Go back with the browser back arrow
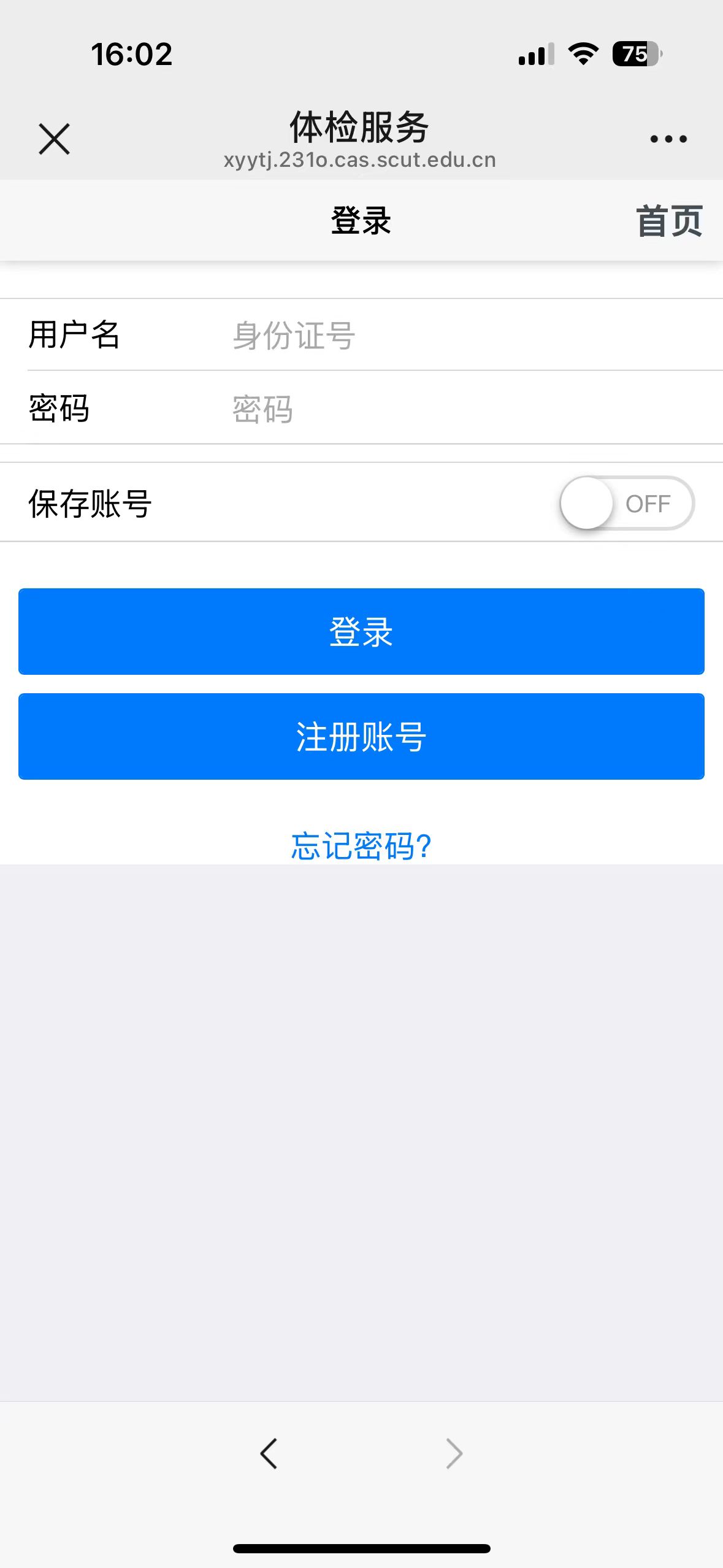The height and width of the screenshot is (1568, 723). [x=269, y=1453]
